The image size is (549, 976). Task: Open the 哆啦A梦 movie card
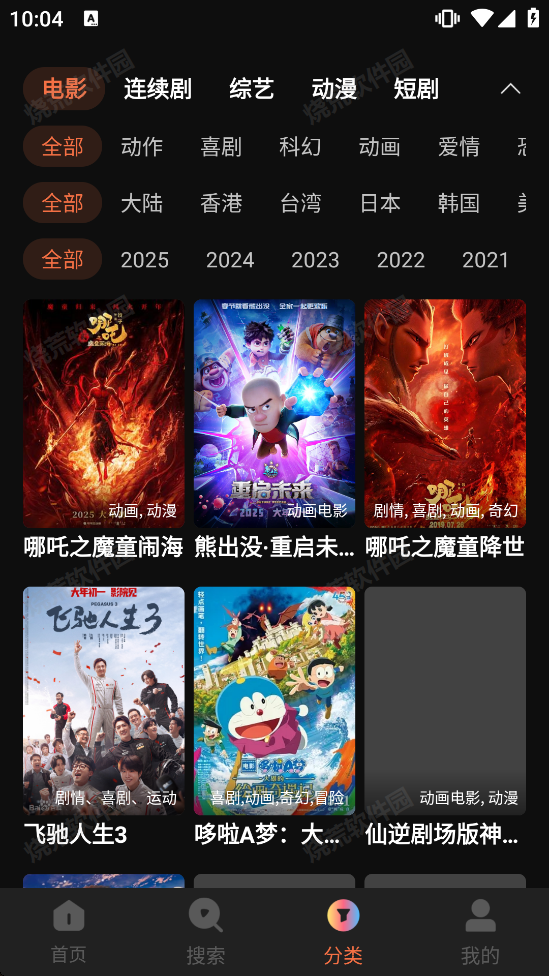[274, 717]
